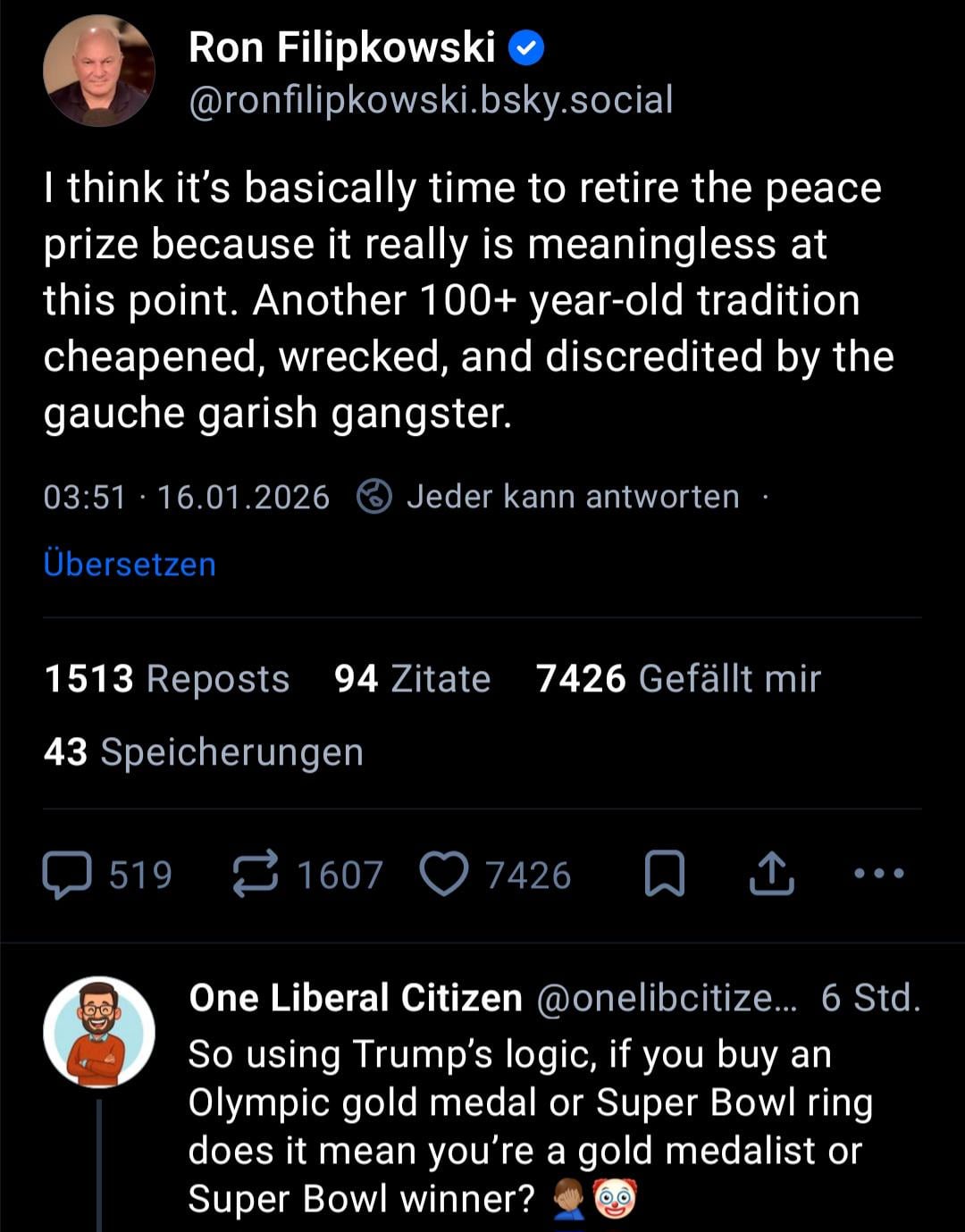Open the Ron Filipkowski profile name link
This screenshot has height=1232, width=965.
pos(341,47)
